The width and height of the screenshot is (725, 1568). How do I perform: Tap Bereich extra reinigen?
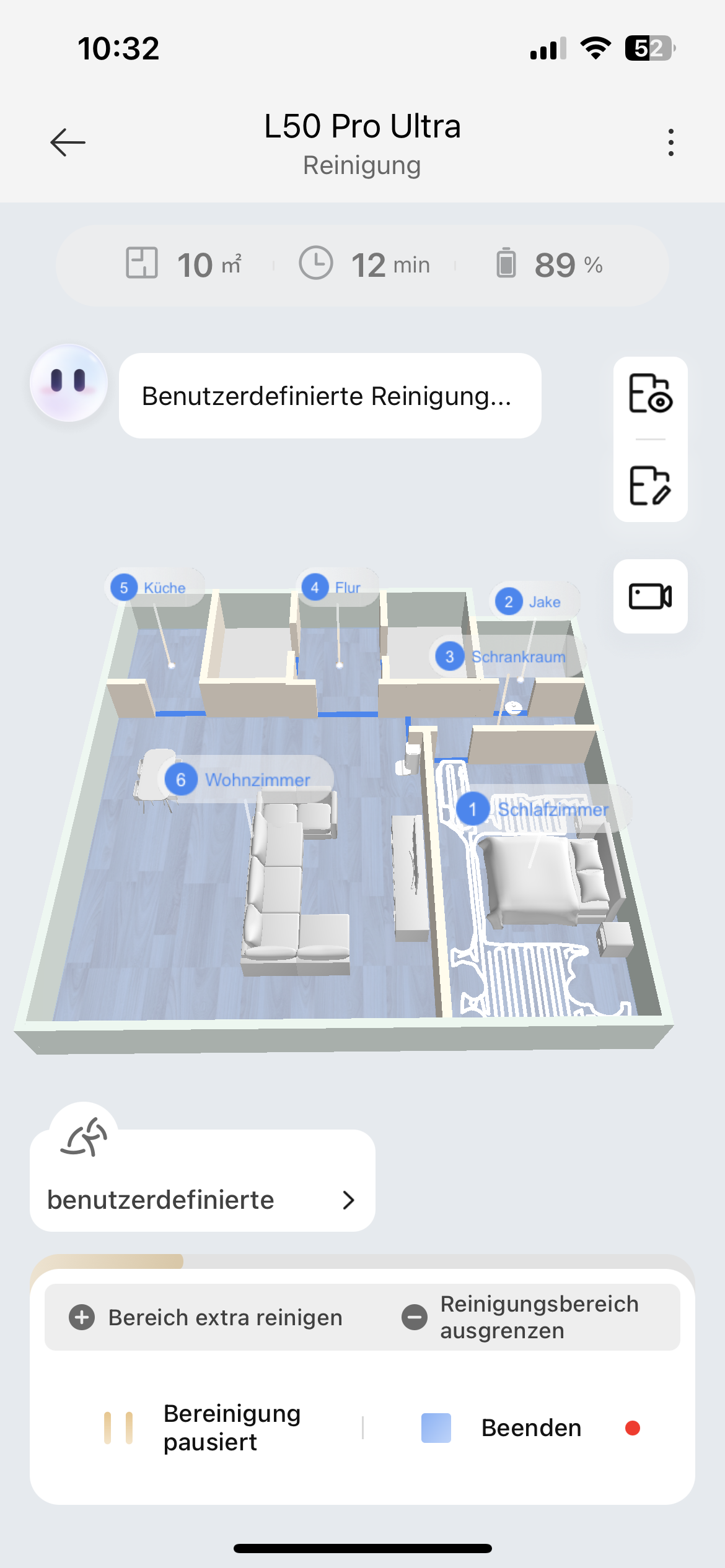tap(207, 1317)
